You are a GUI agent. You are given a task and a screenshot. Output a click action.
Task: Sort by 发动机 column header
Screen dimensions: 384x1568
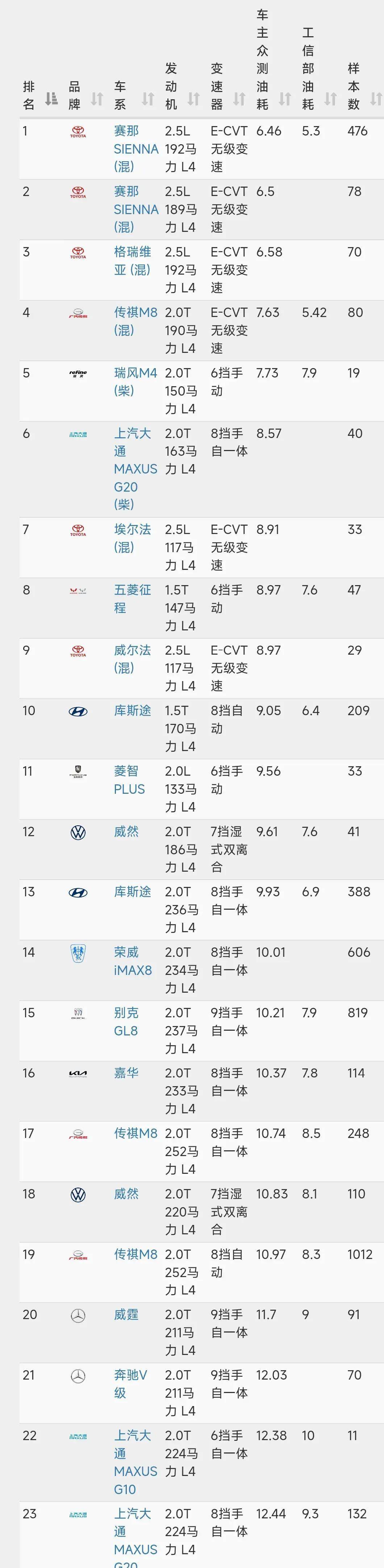click(x=193, y=98)
